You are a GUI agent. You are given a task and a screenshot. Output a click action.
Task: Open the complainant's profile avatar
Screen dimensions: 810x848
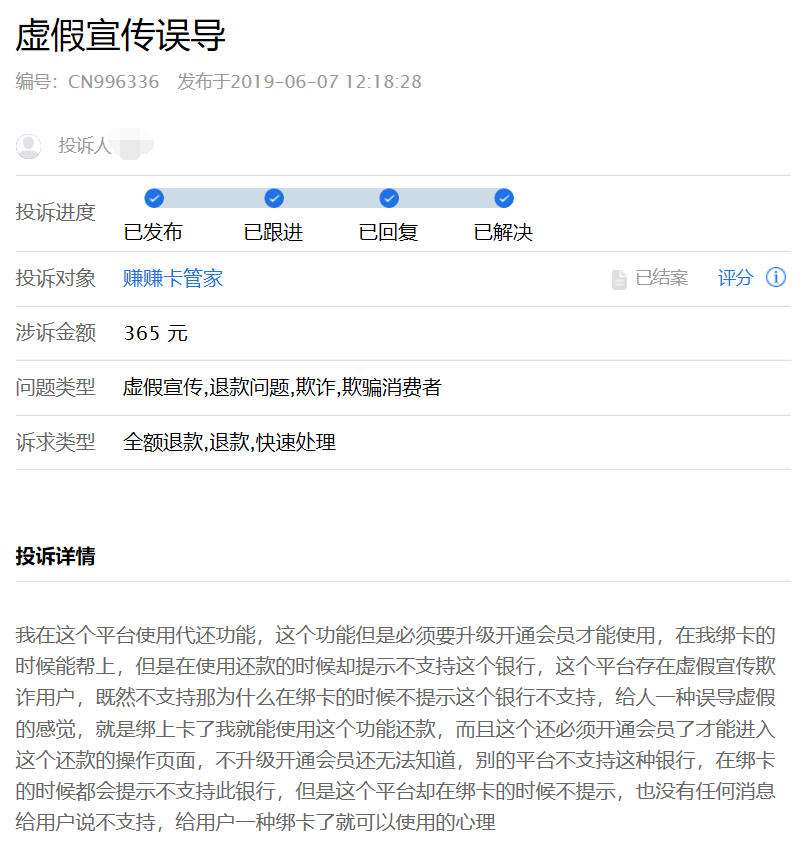click(x=29, y=146)
